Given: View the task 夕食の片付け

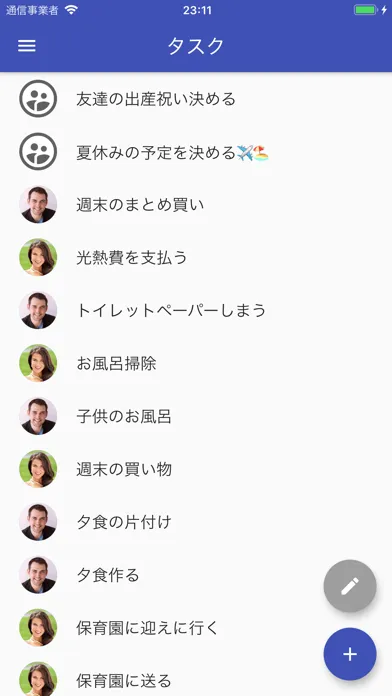Looking at the screenshot, I should pyautogui.click(x=196, y=522).
